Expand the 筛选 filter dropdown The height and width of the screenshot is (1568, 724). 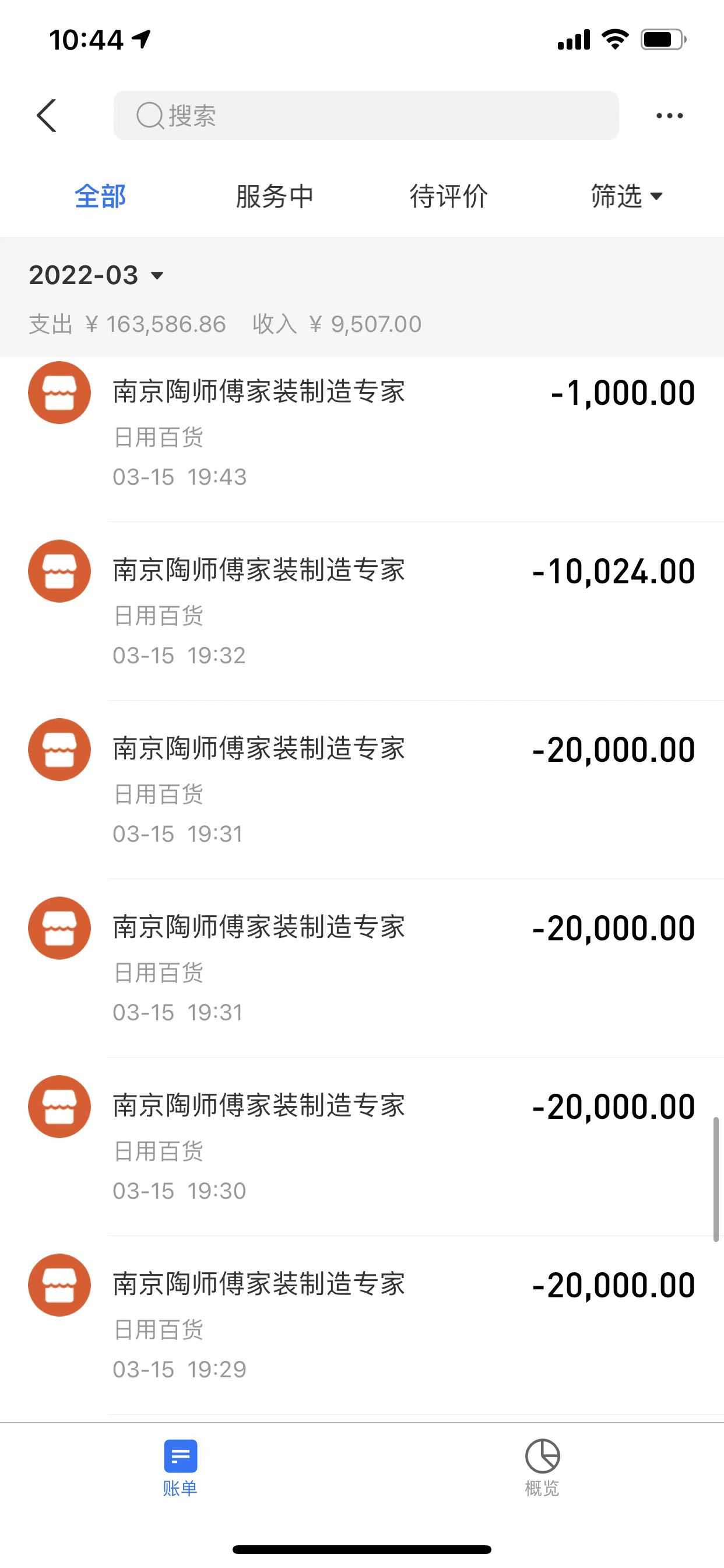pos(626,197)
